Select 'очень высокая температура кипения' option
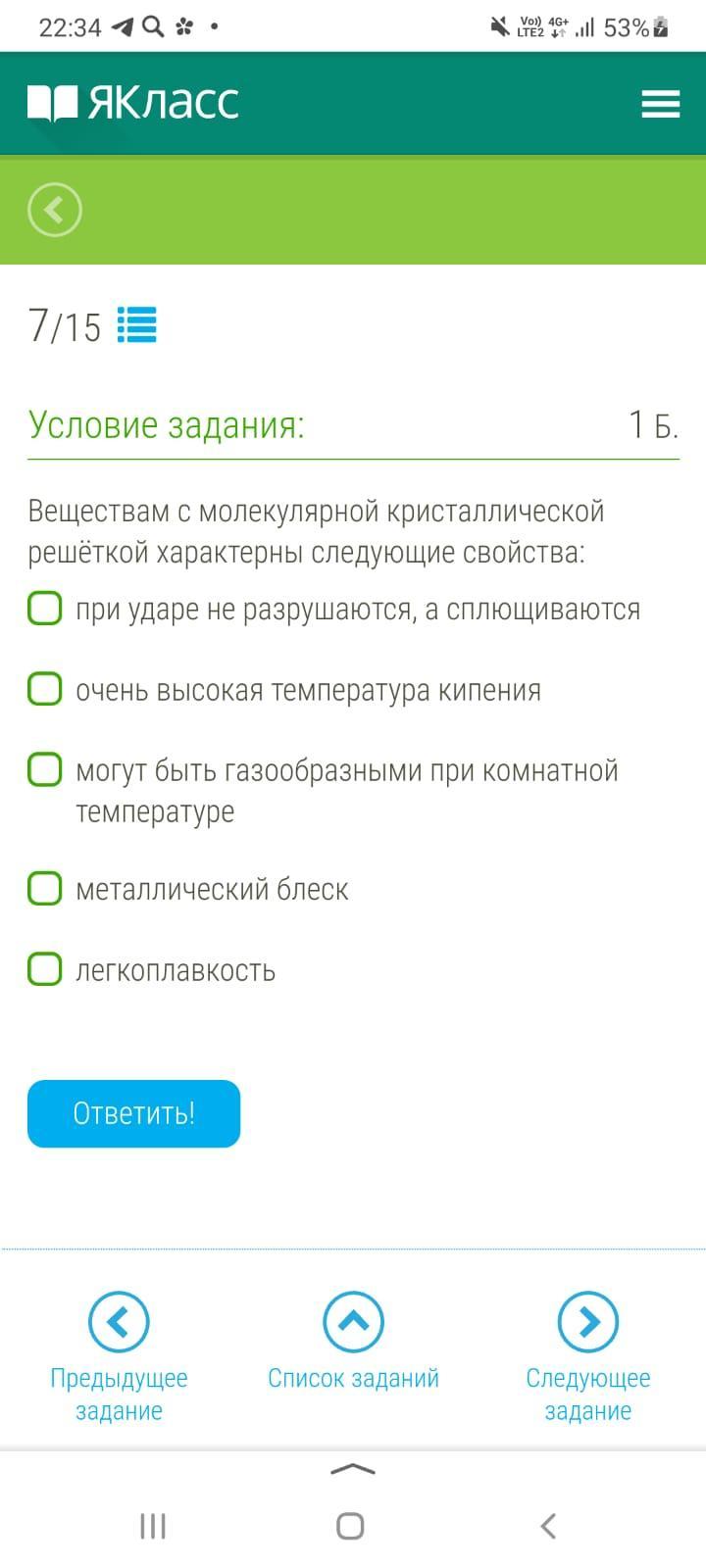This screenshot has width=706, height=1568. [45, 689]
